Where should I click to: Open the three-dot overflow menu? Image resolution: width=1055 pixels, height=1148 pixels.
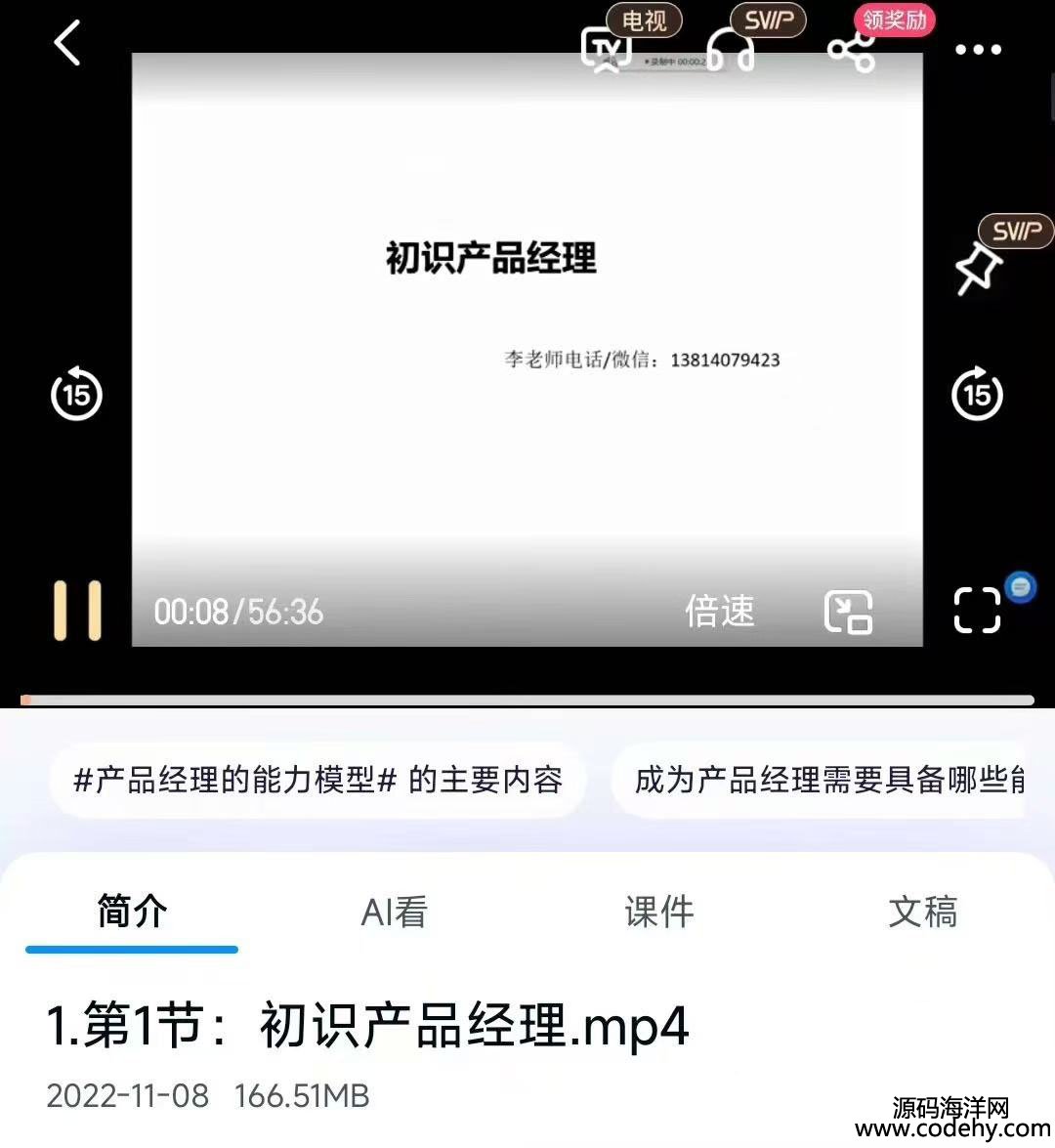pos(978,50)
